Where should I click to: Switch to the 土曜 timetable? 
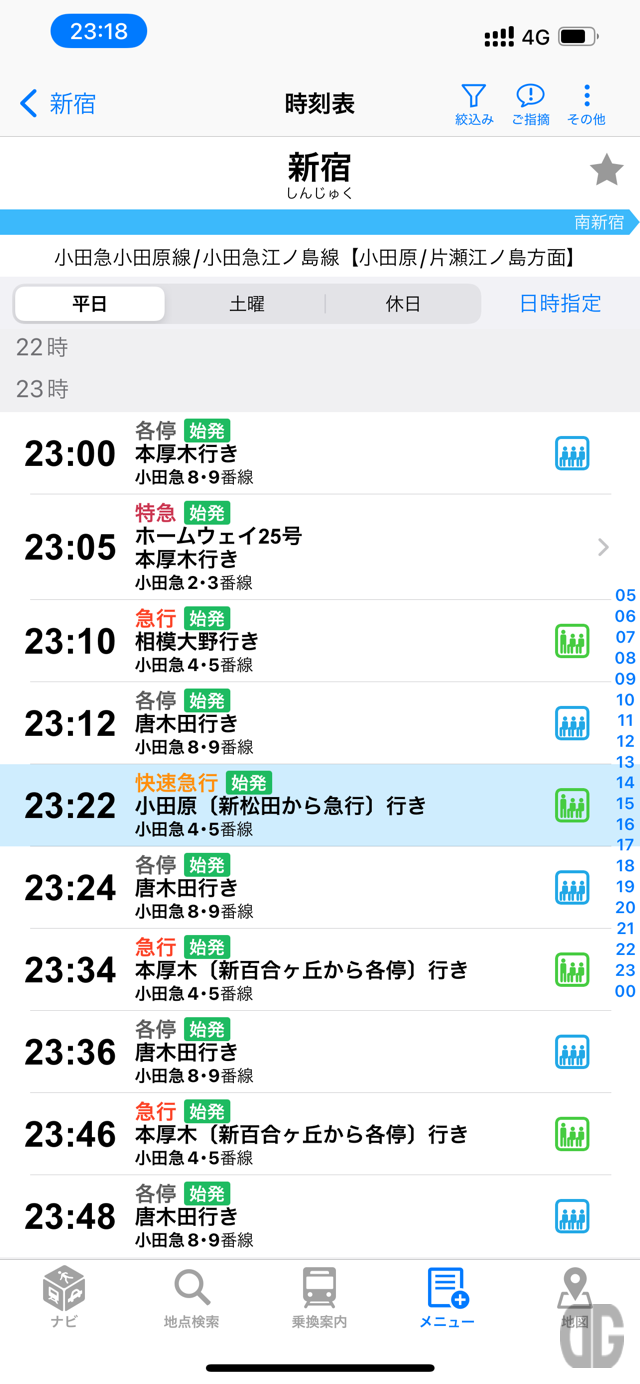246,304
